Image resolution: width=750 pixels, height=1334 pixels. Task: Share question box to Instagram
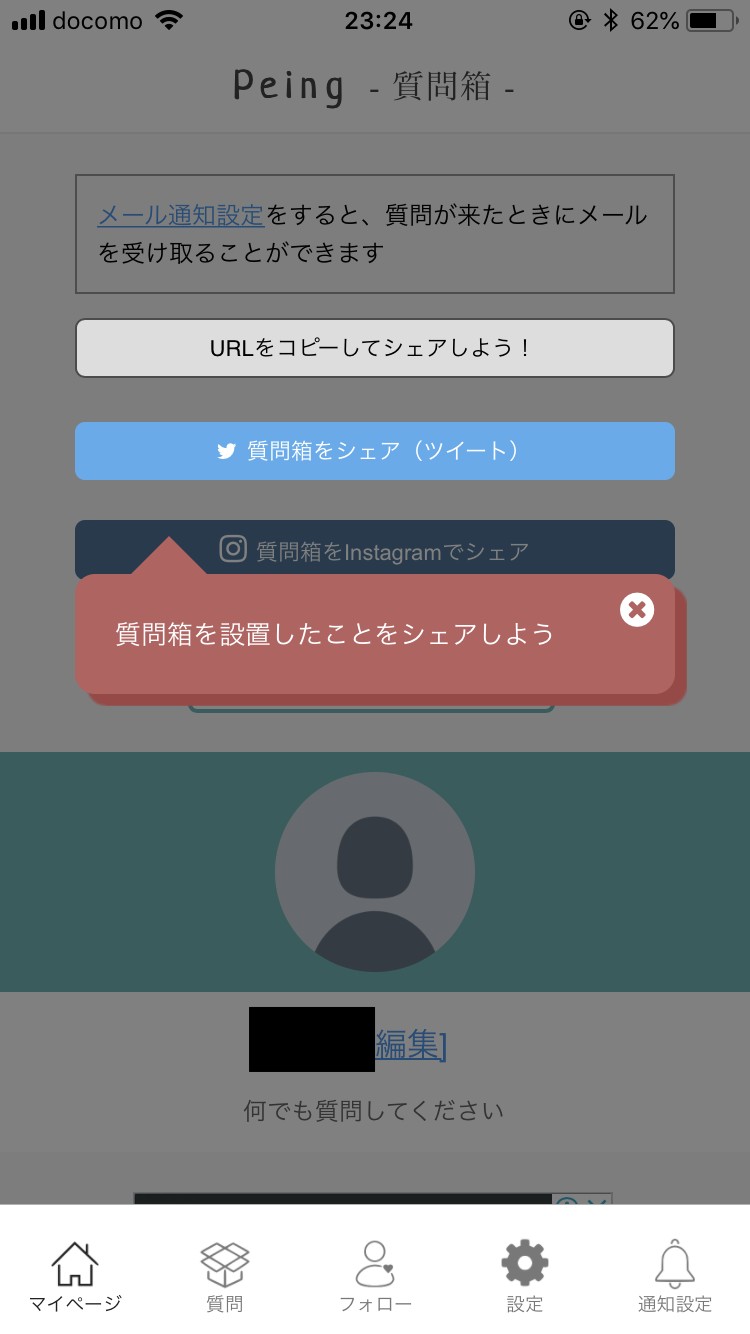tap(375, 548)
